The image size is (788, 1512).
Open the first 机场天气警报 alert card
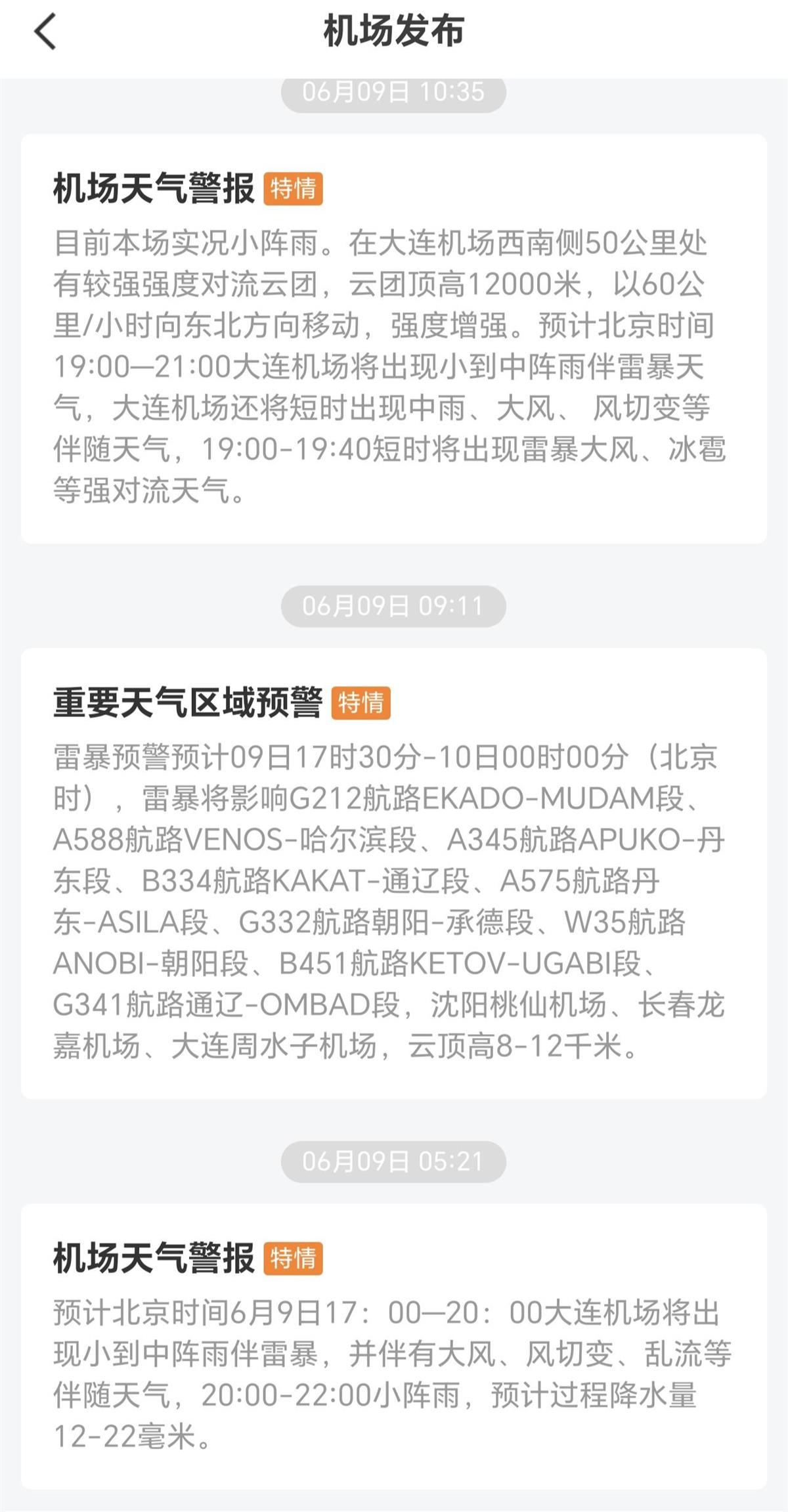[x=394, y=335]
